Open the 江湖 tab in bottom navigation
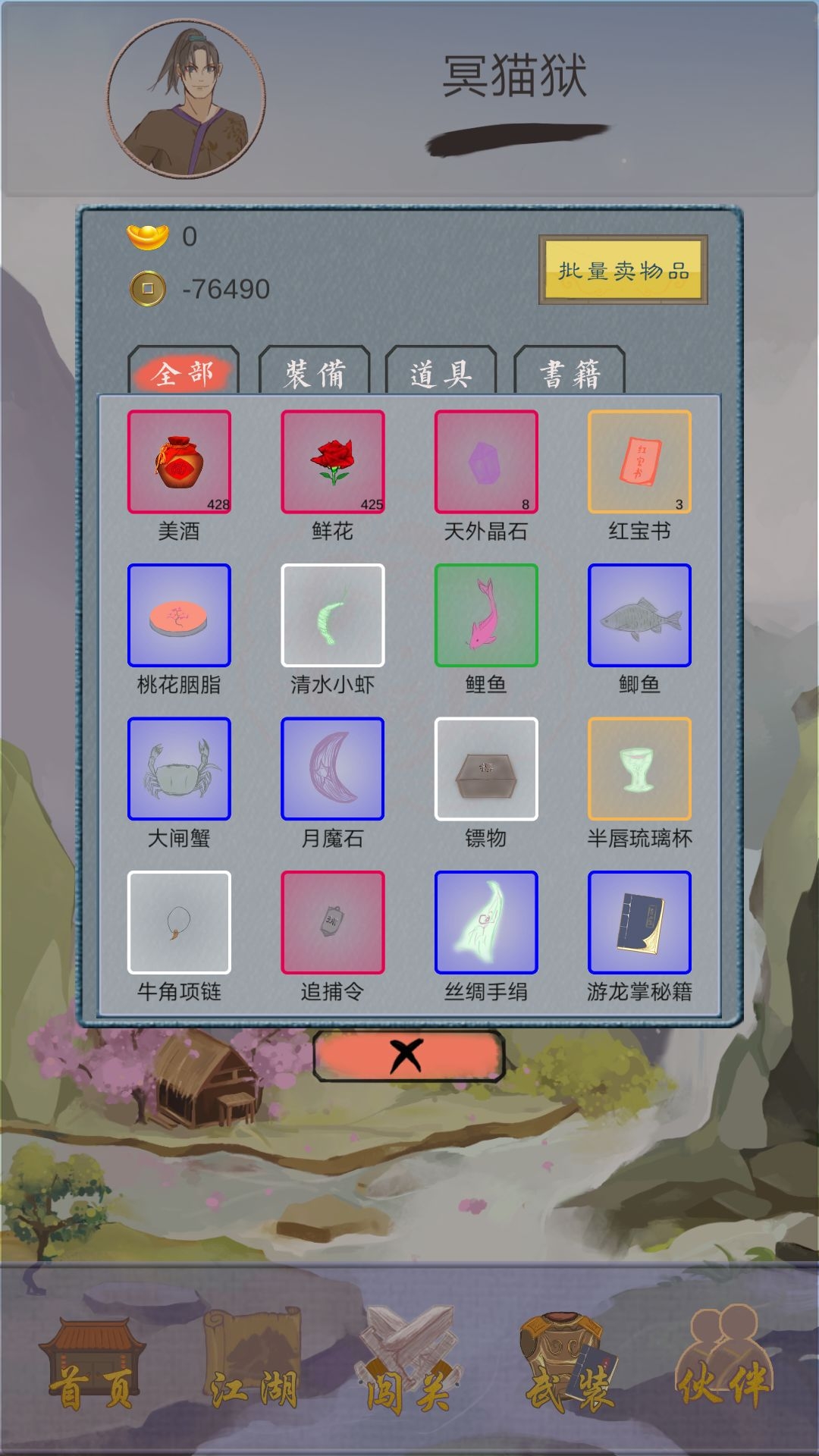The height and width of the screenshot is (1456, 819). [x=253, y=1365]
